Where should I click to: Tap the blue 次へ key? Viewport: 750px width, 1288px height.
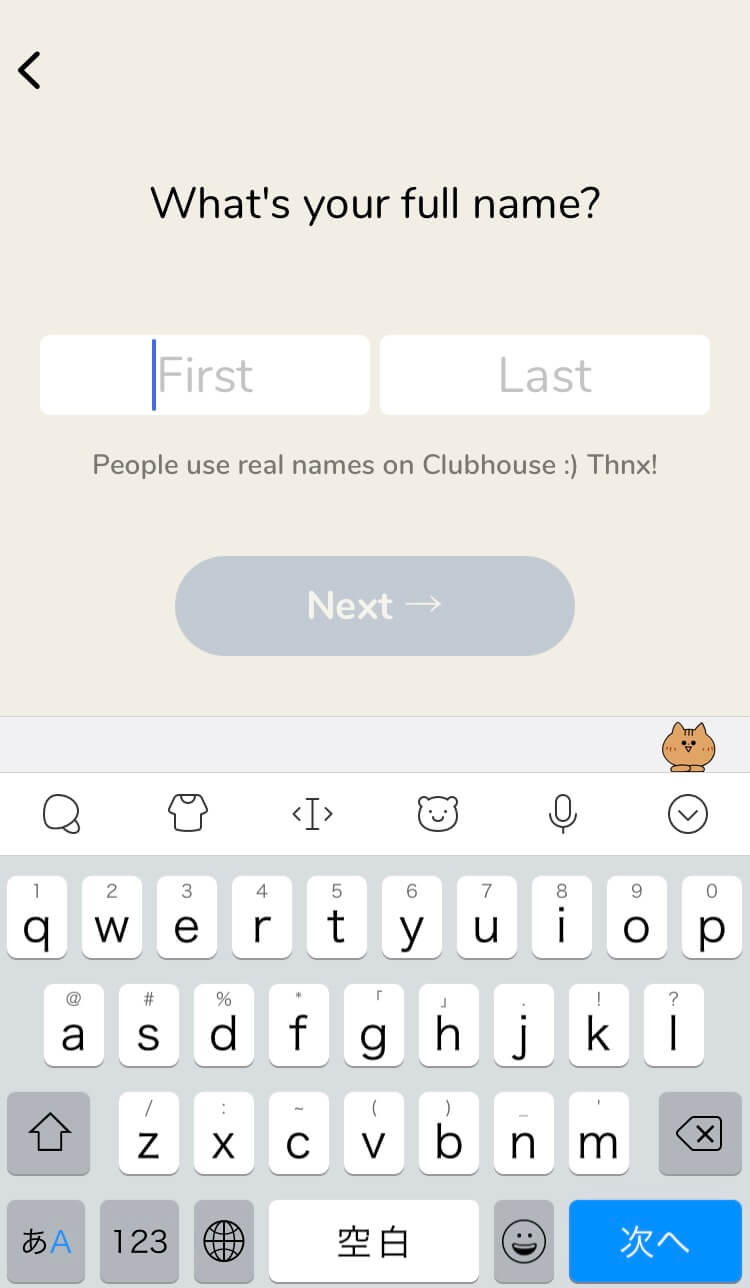pyautogui.click(x=655, y=1242)
